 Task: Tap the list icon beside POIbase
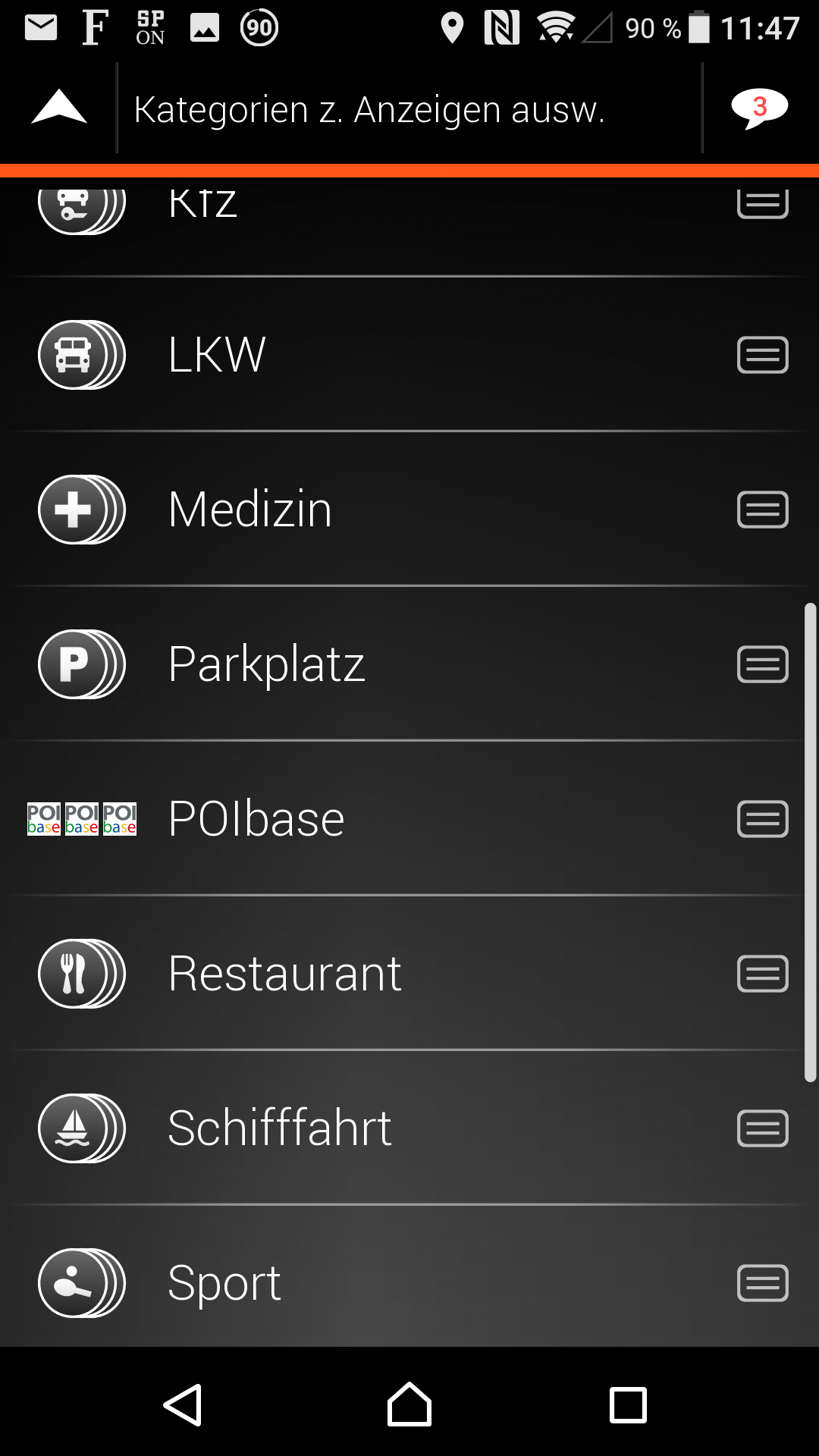[762, 819]
